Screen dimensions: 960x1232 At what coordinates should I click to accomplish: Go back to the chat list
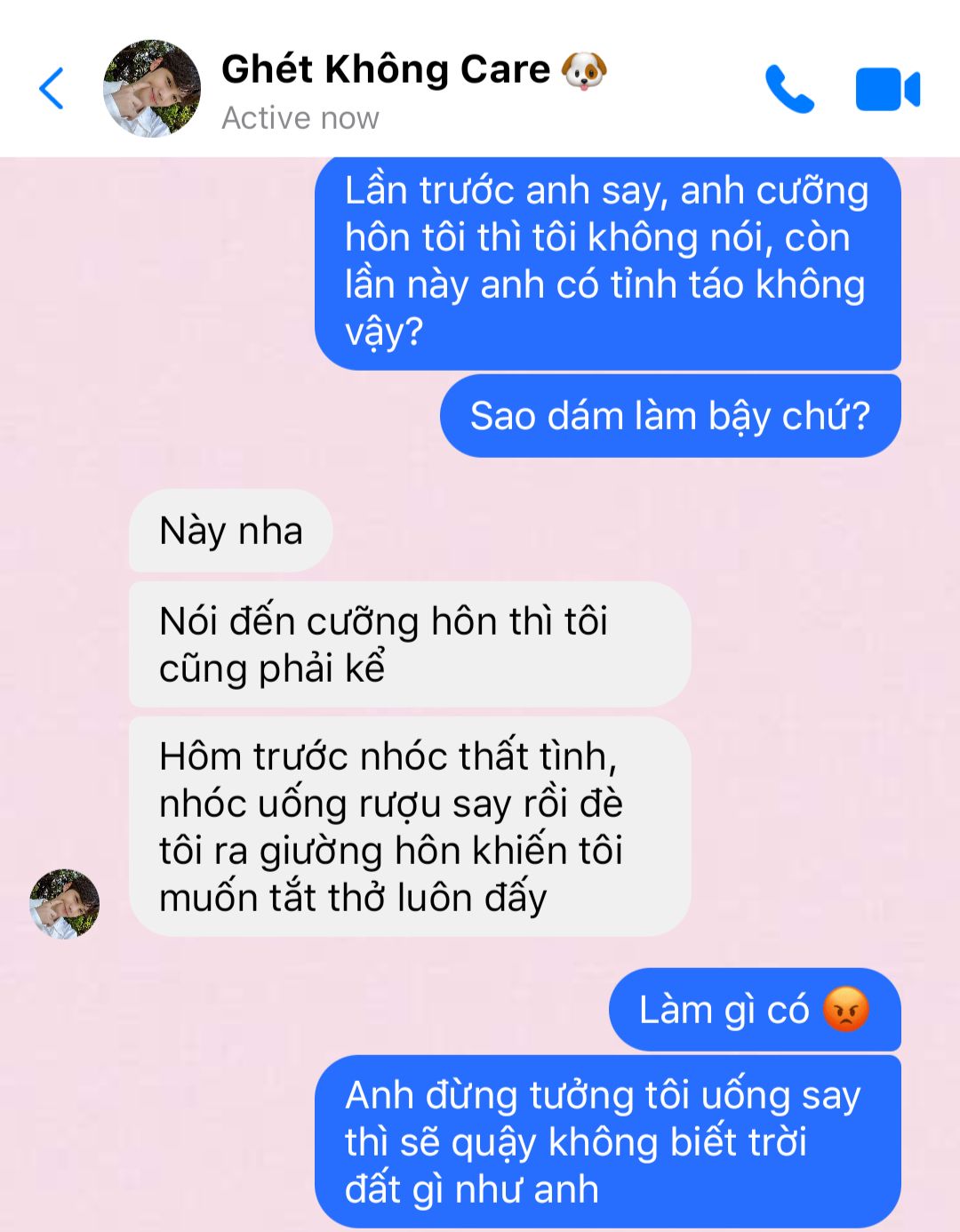pyautogui.click(x=52, y=89)
